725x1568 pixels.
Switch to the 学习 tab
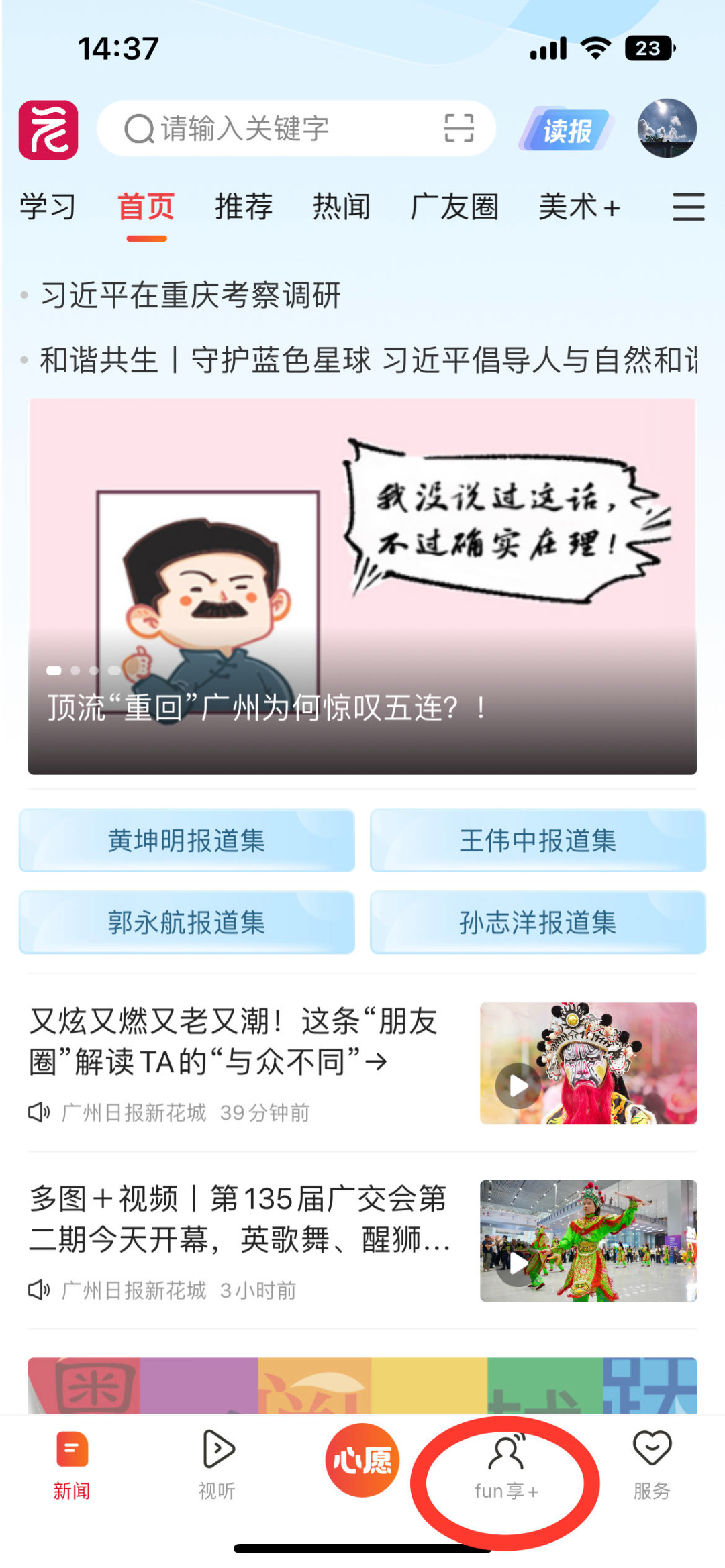[47, 207]
